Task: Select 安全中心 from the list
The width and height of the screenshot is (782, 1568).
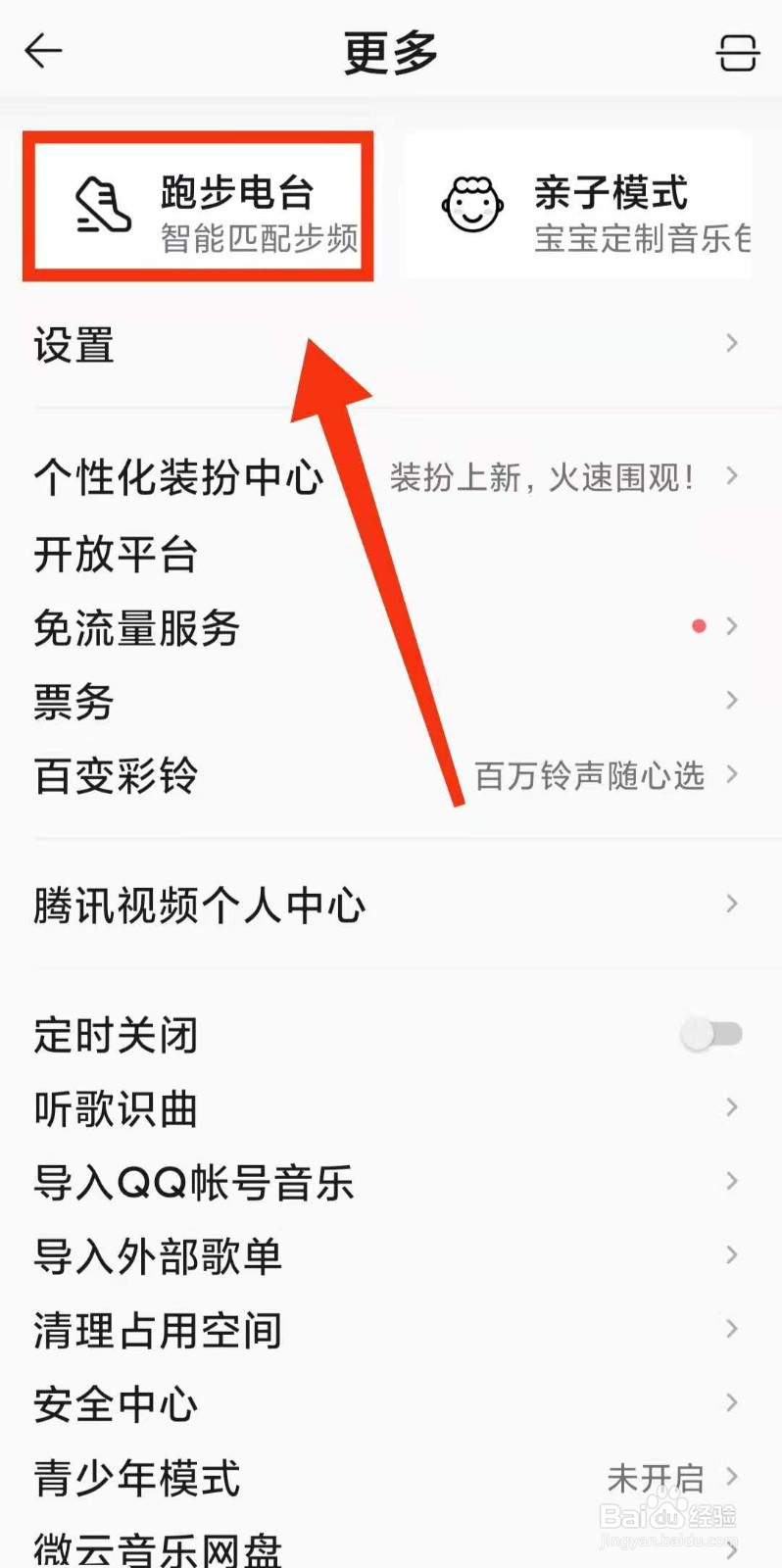Action: pos(114,1403)
